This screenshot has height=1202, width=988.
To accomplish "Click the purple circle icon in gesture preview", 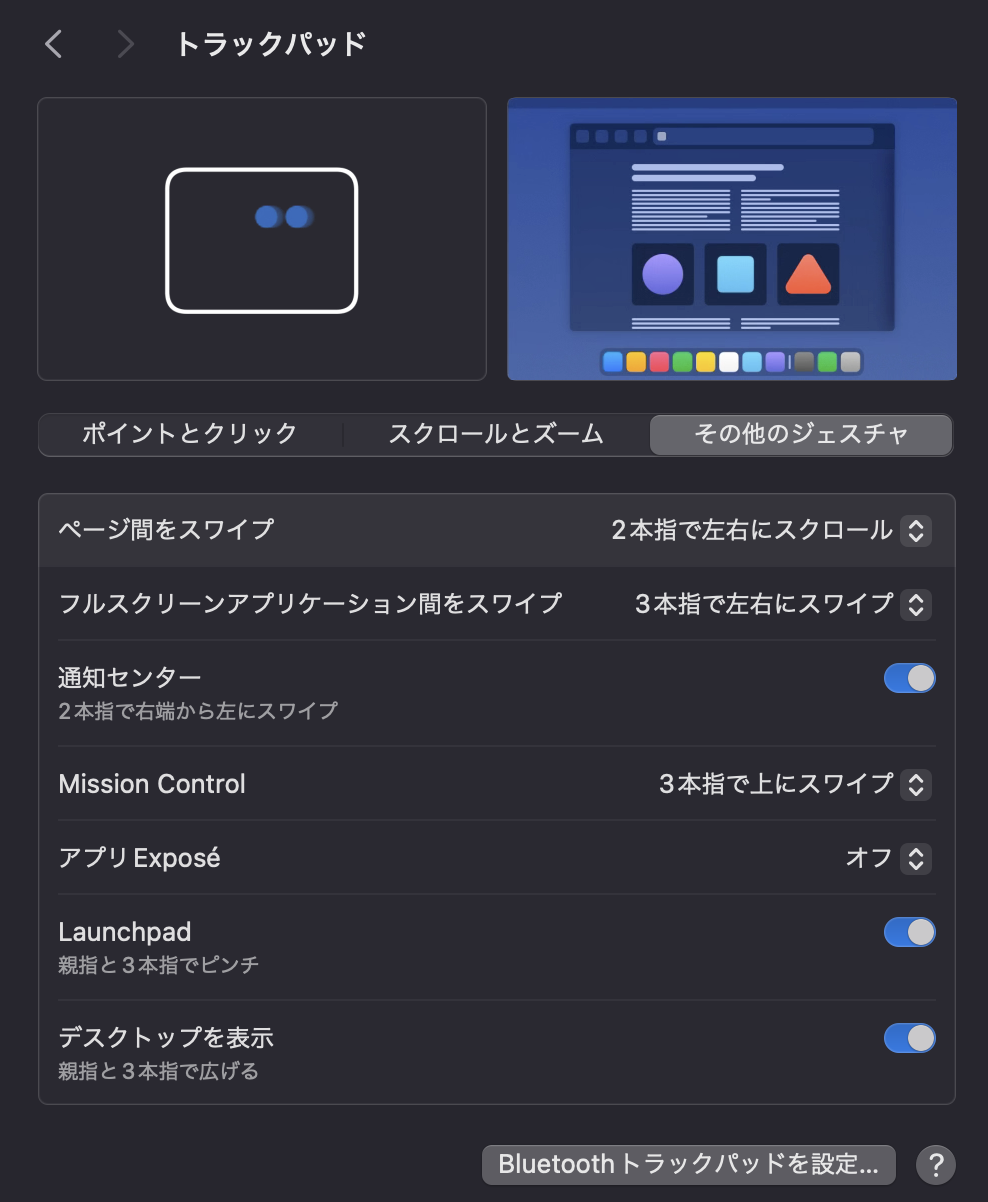I will click(x=662, y=274).
